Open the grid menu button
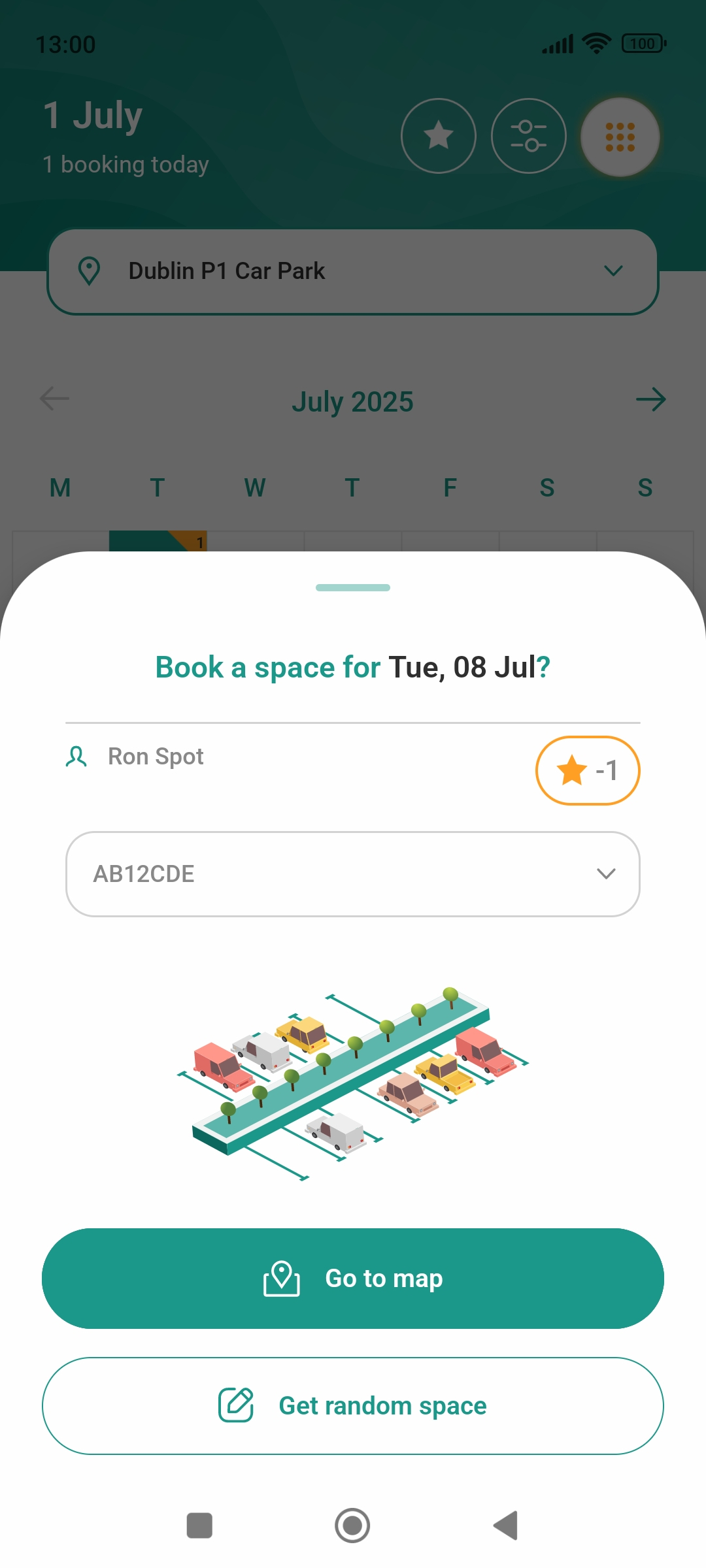The image size is (706, 1568). (620, 137)
